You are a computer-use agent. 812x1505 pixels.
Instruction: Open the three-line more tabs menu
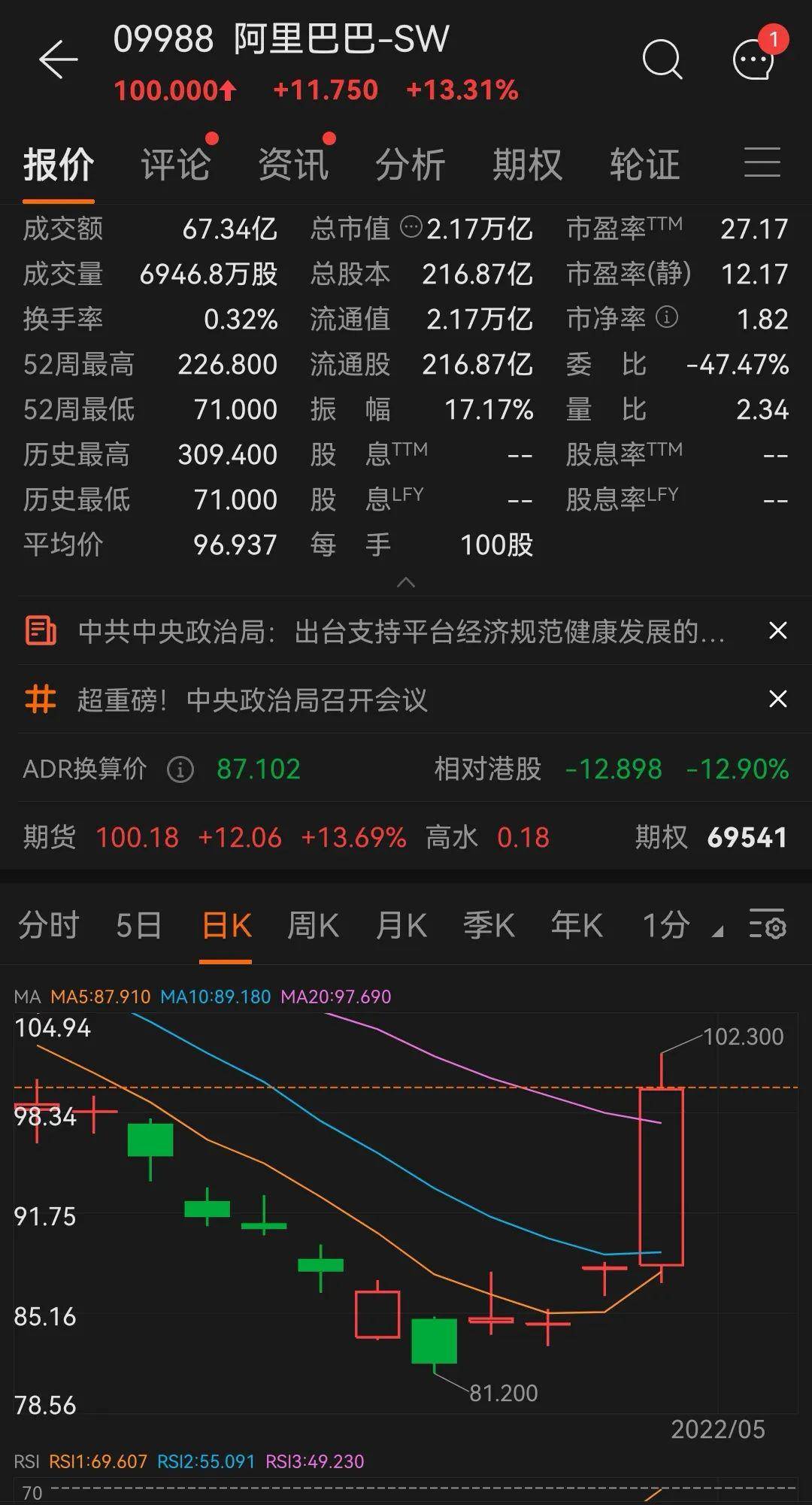762,162
